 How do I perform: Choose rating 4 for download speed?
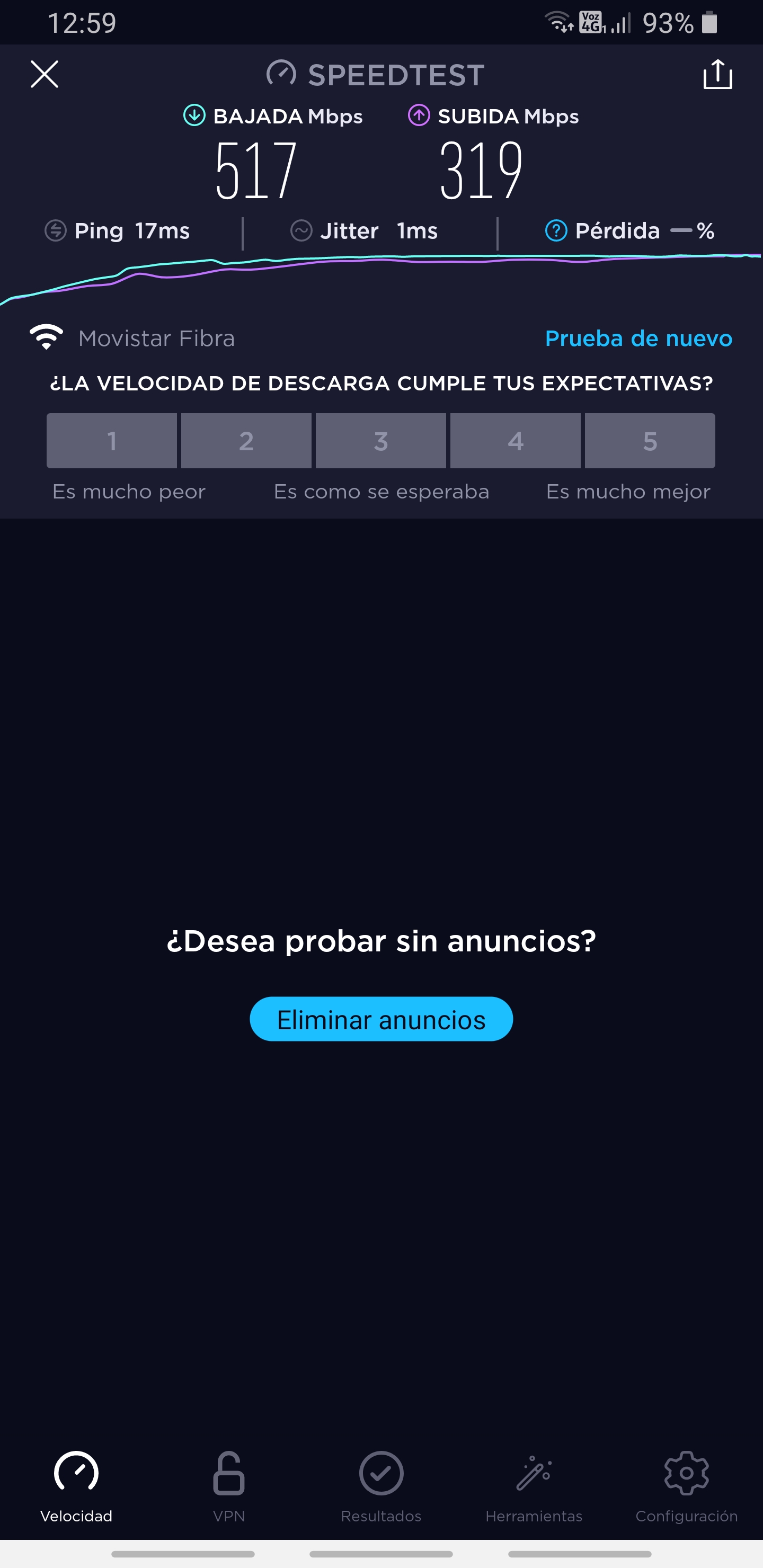coord(515,441)
